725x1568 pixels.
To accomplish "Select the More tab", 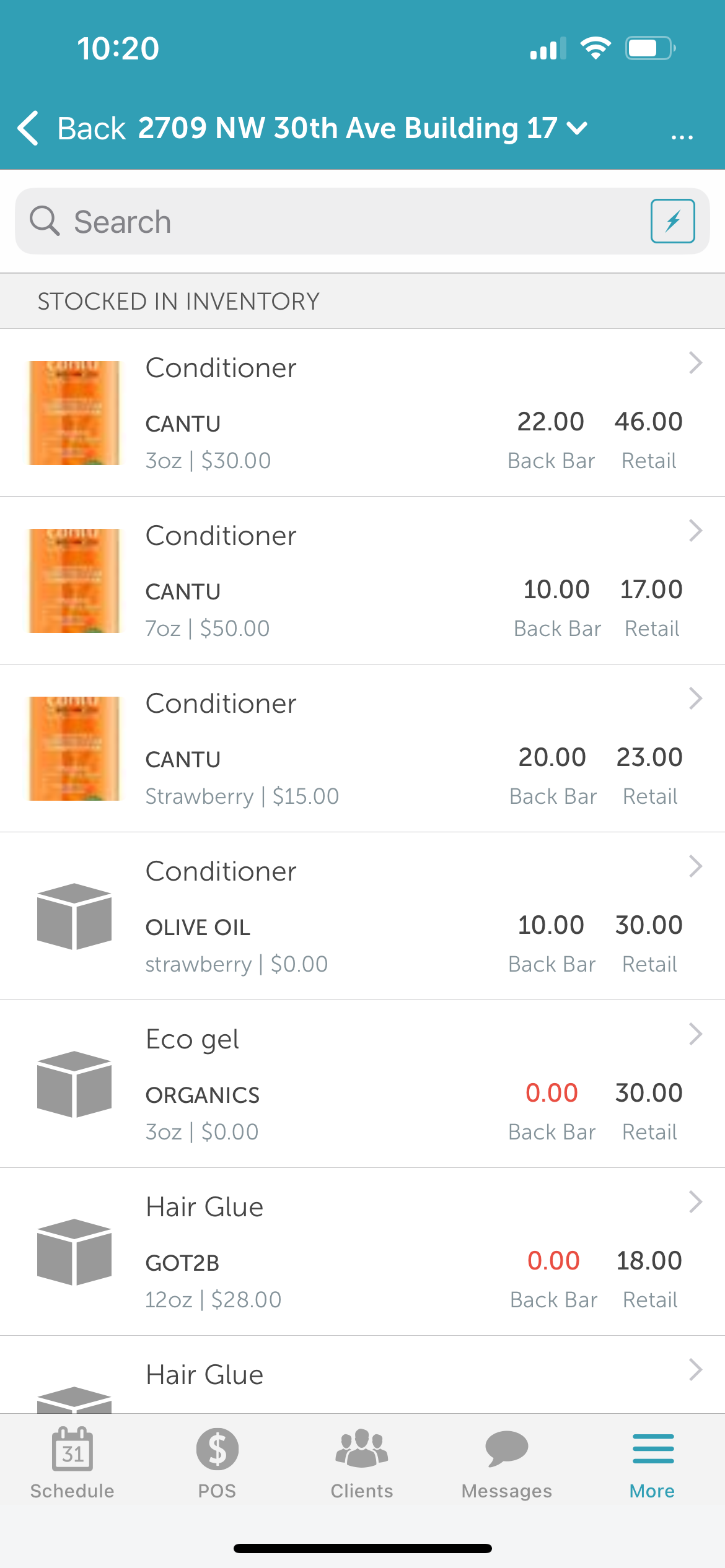I will pyautogui.click(x=652, y=1463).
